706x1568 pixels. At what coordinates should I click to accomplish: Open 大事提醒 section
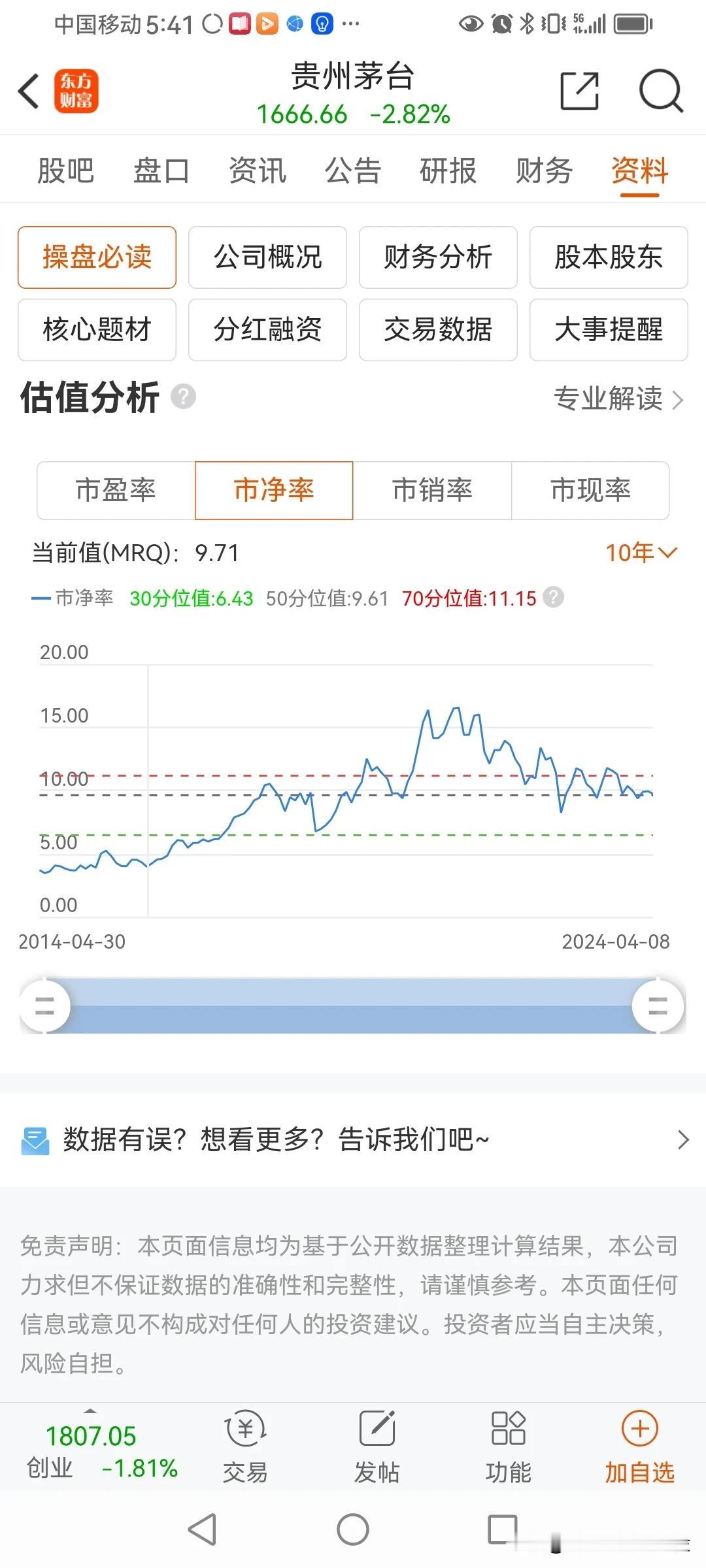pyautogui.click(x=609, y=330)
